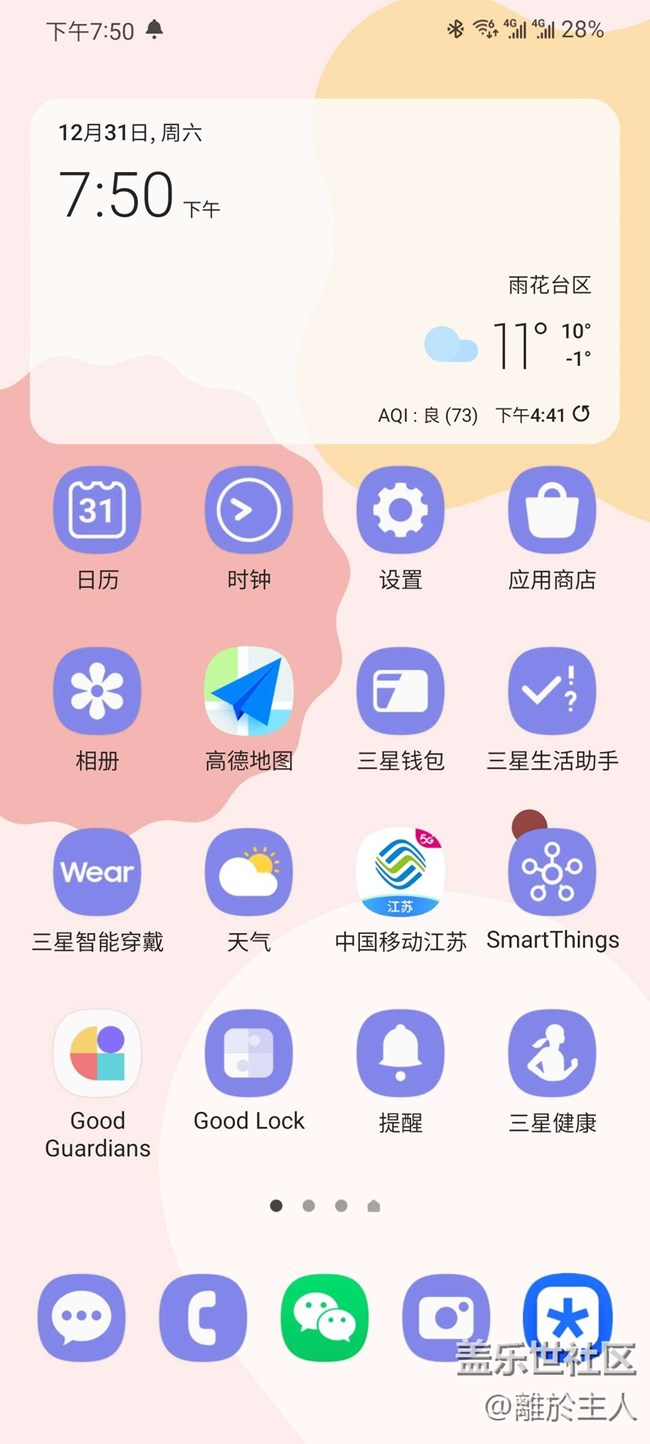Image resolution: width=650 pixels, height=1444 pixels.
Task: Launch WeChat from the dock
Action: (x=325, y=1318)
